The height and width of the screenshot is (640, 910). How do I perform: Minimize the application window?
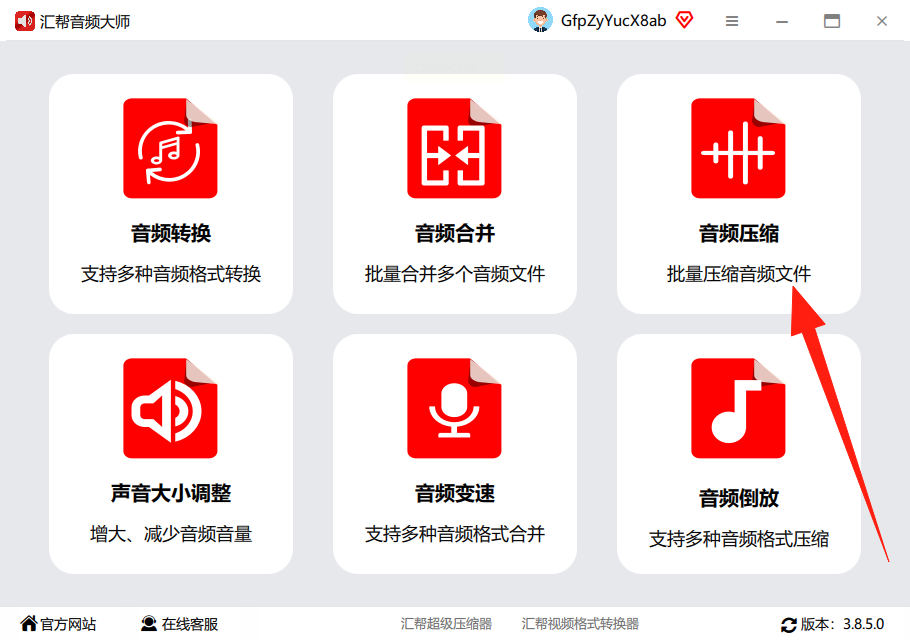pos(782,21)
